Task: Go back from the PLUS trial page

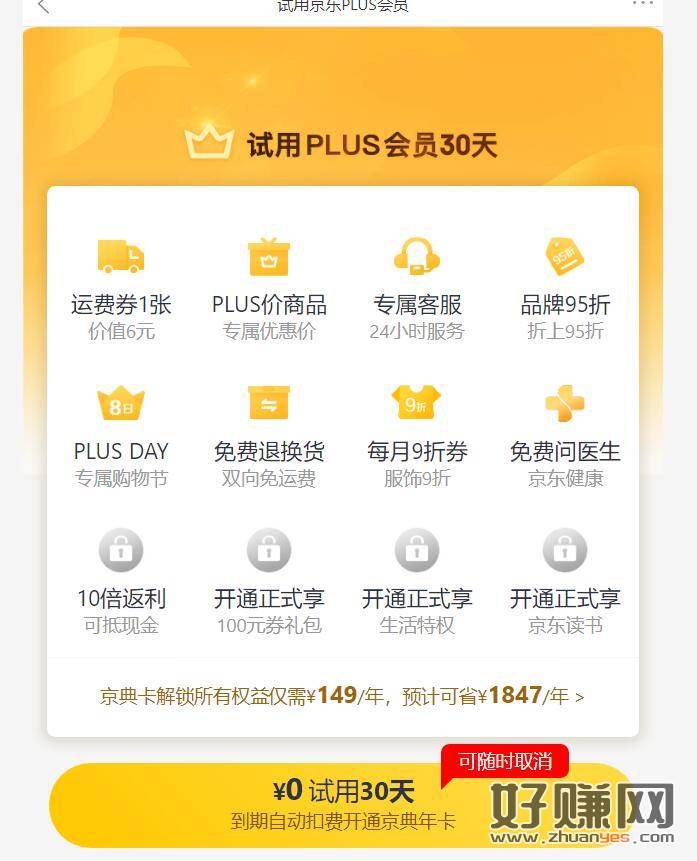Action: click(43, 6)
